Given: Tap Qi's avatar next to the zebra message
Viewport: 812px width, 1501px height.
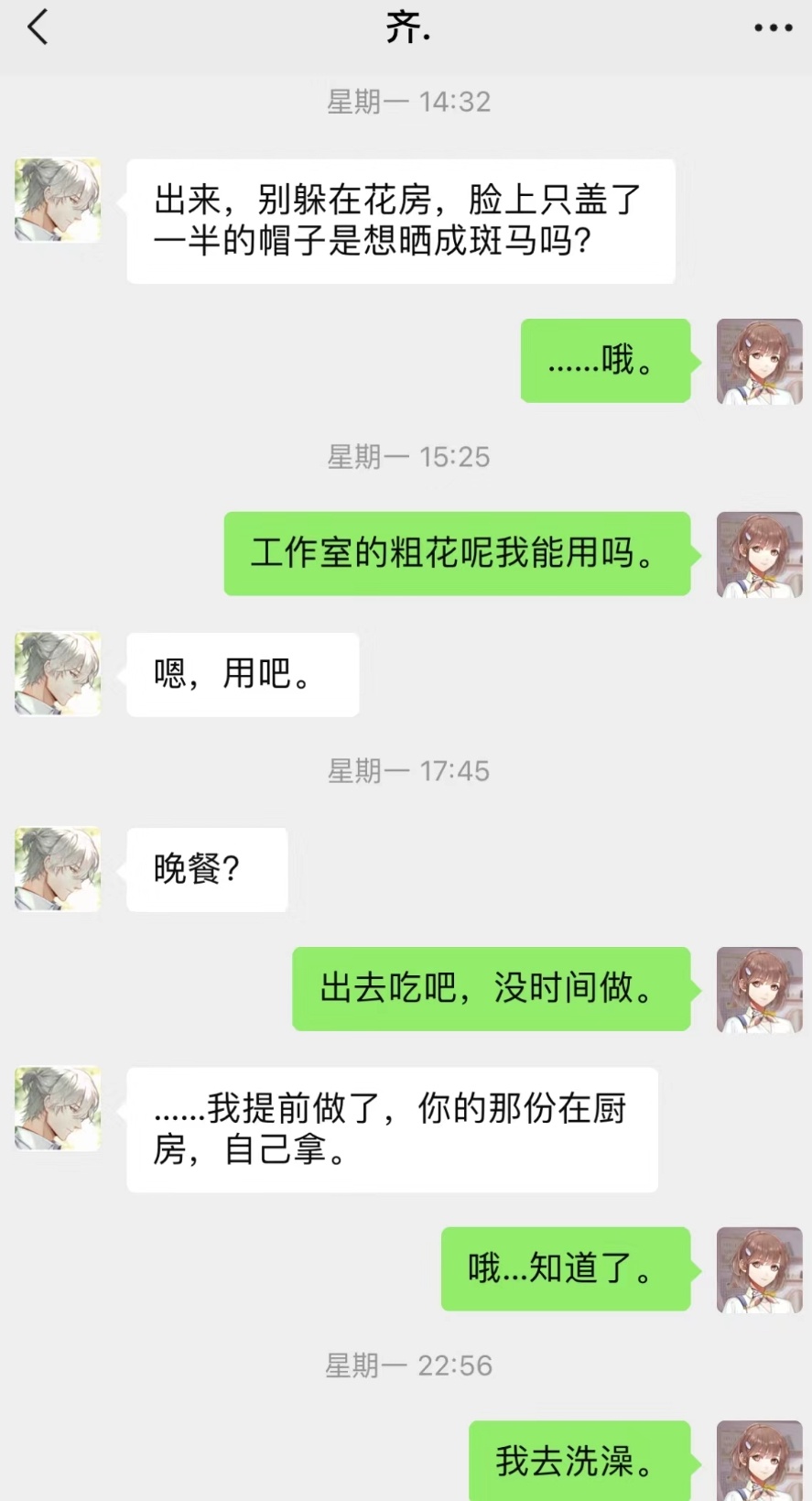Looking at the screenshot, I should (x=57, y=200).
